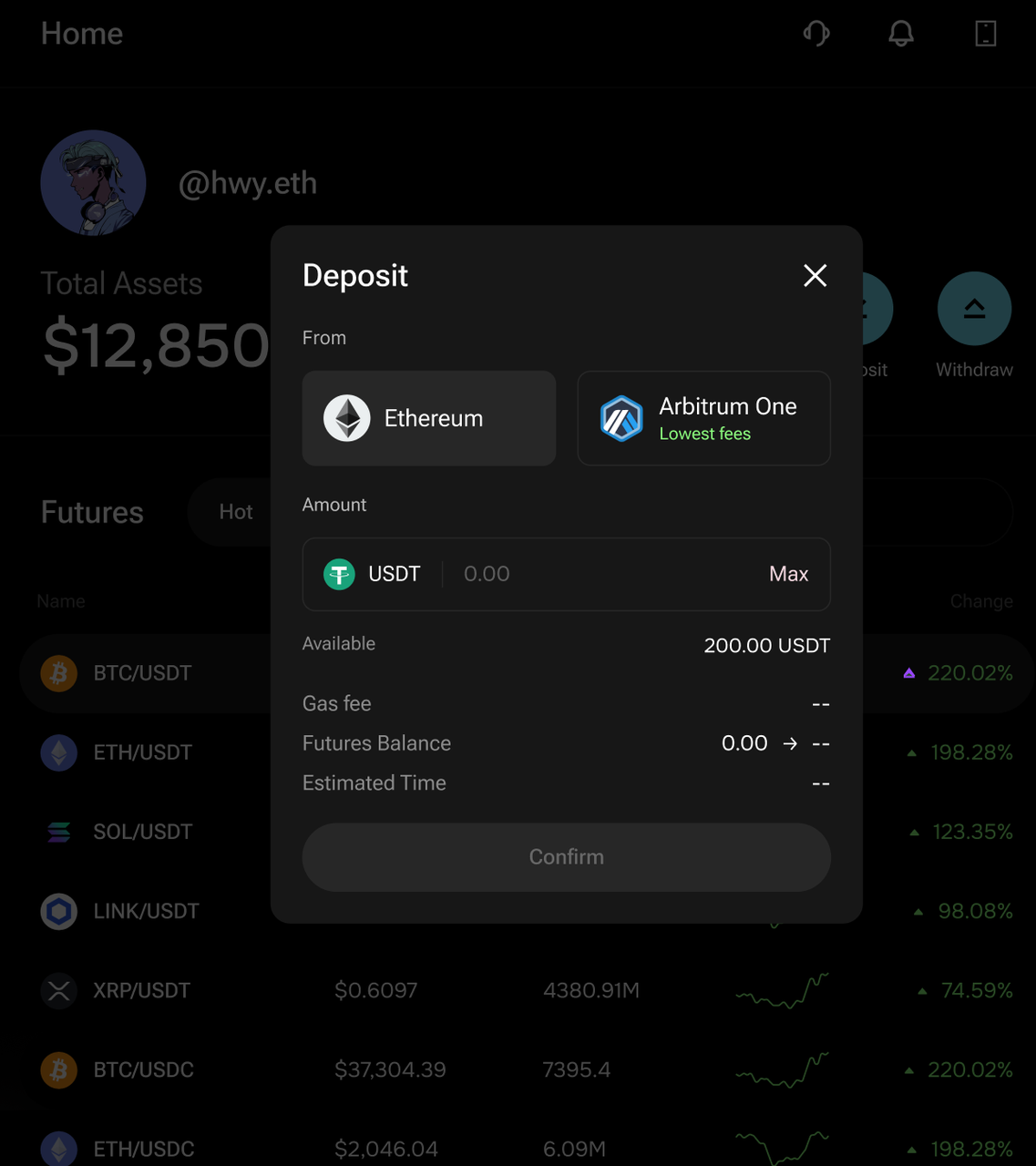Close the Deposit dialog
The height and width of the screenshot is (1166, 1036).
(815, 276)
